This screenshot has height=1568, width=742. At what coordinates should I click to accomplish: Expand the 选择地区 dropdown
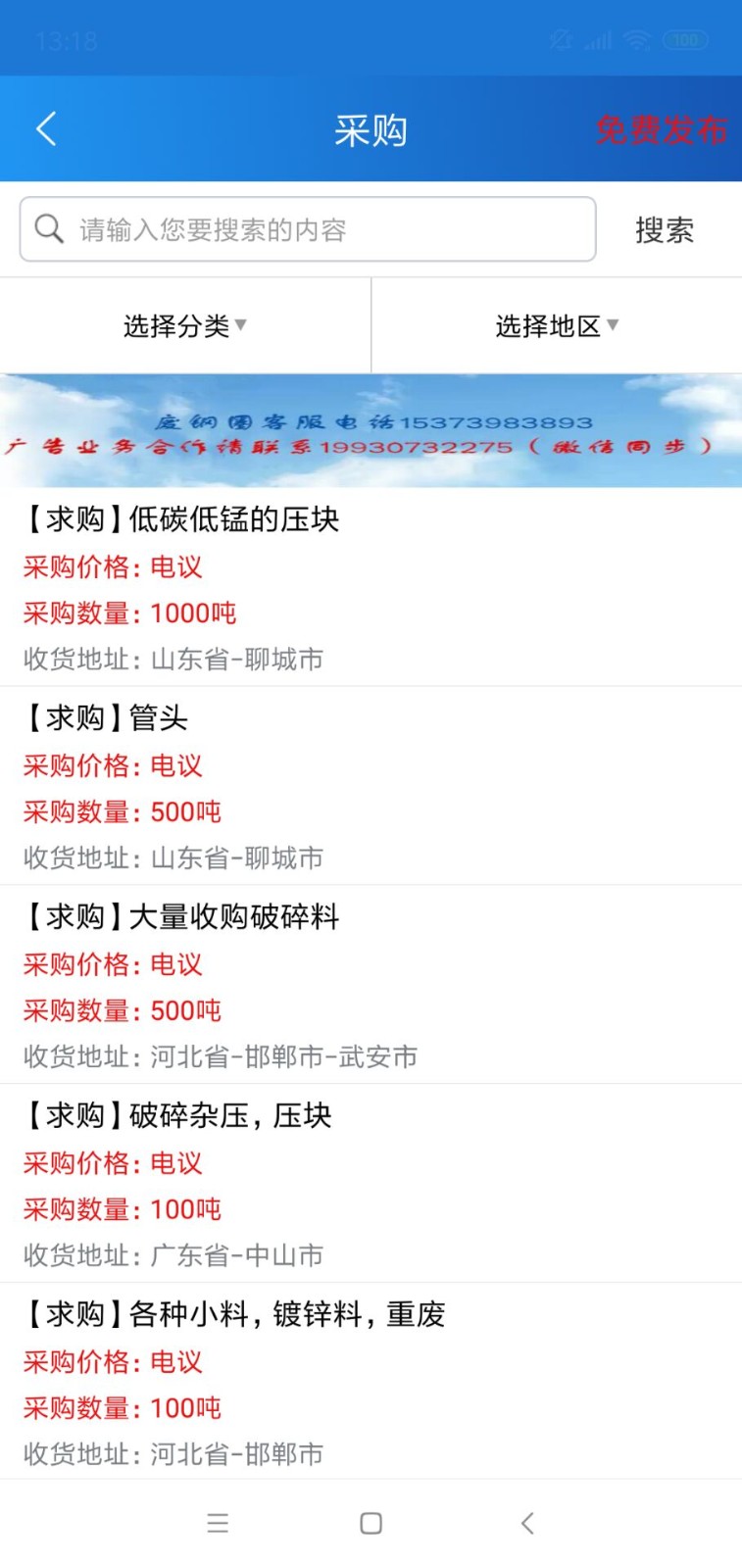coord(556,325)
